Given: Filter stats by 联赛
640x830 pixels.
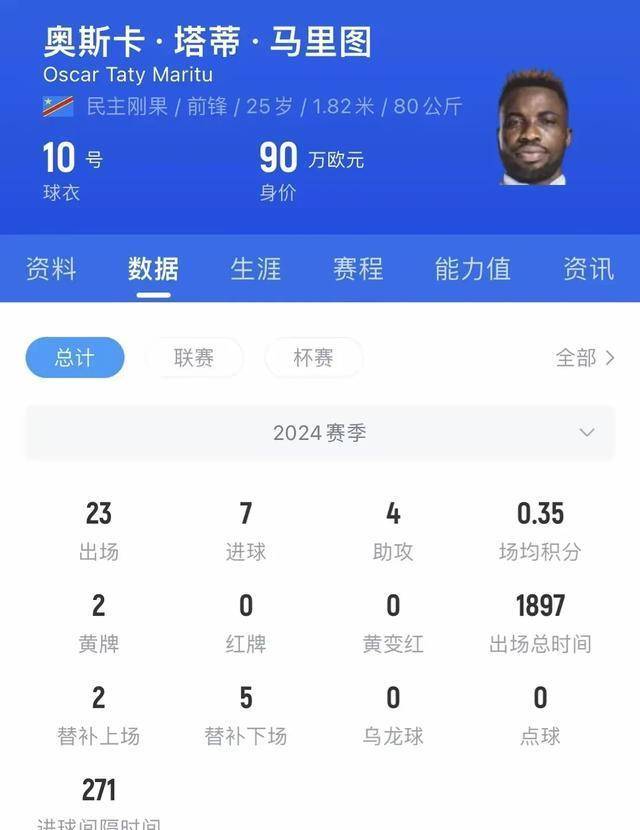Looking at the screenshot, I should click(x=194, y=358).
